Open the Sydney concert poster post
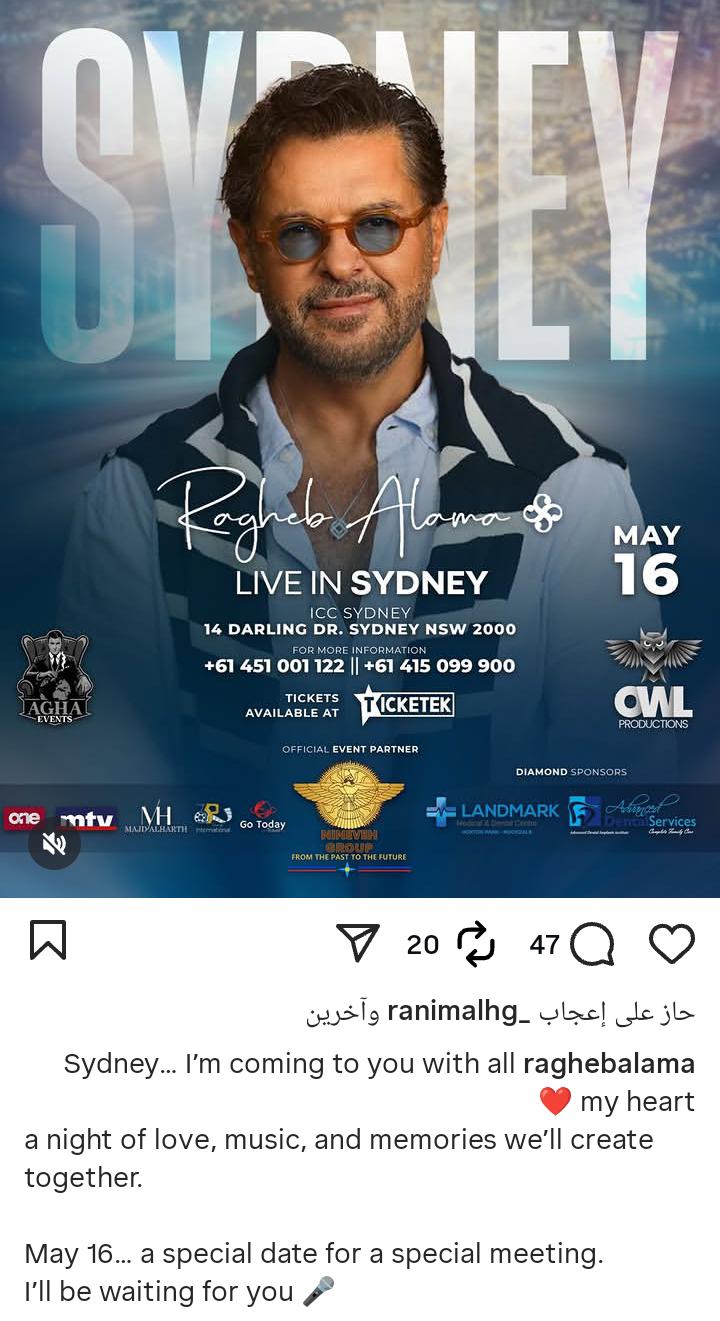Screen dimensions: 720x1321 (x=360, y=400)
